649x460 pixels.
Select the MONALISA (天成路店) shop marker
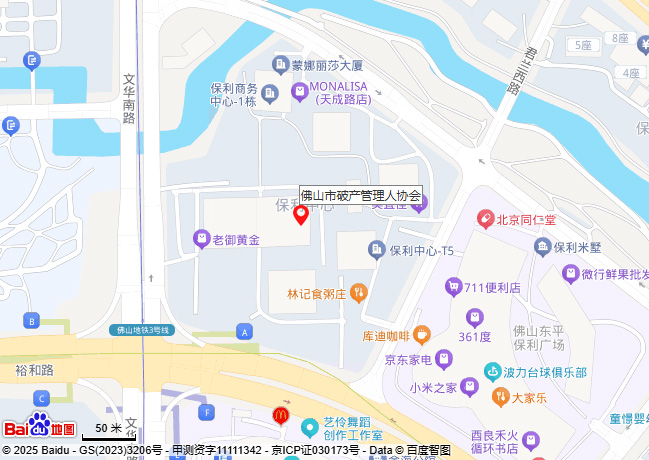pos(300,93)
